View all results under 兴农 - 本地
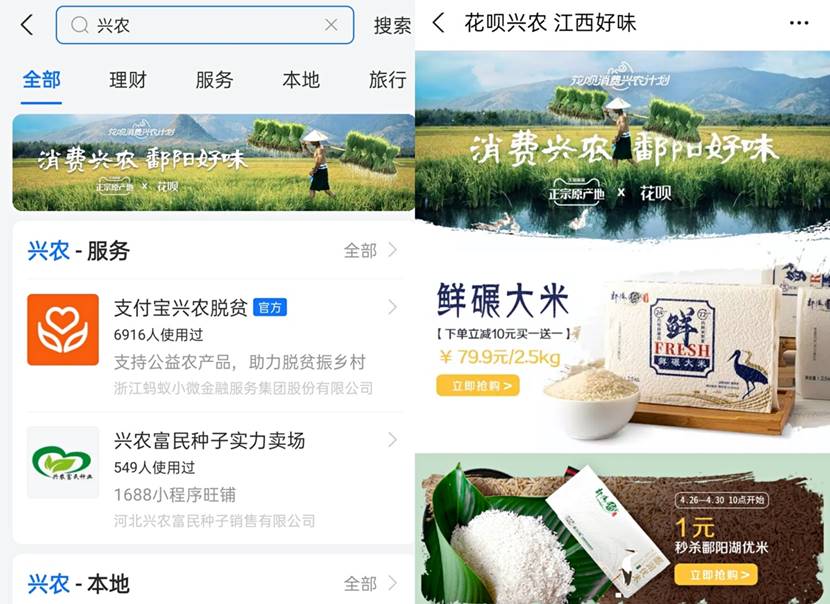 [x=369, y=583]
